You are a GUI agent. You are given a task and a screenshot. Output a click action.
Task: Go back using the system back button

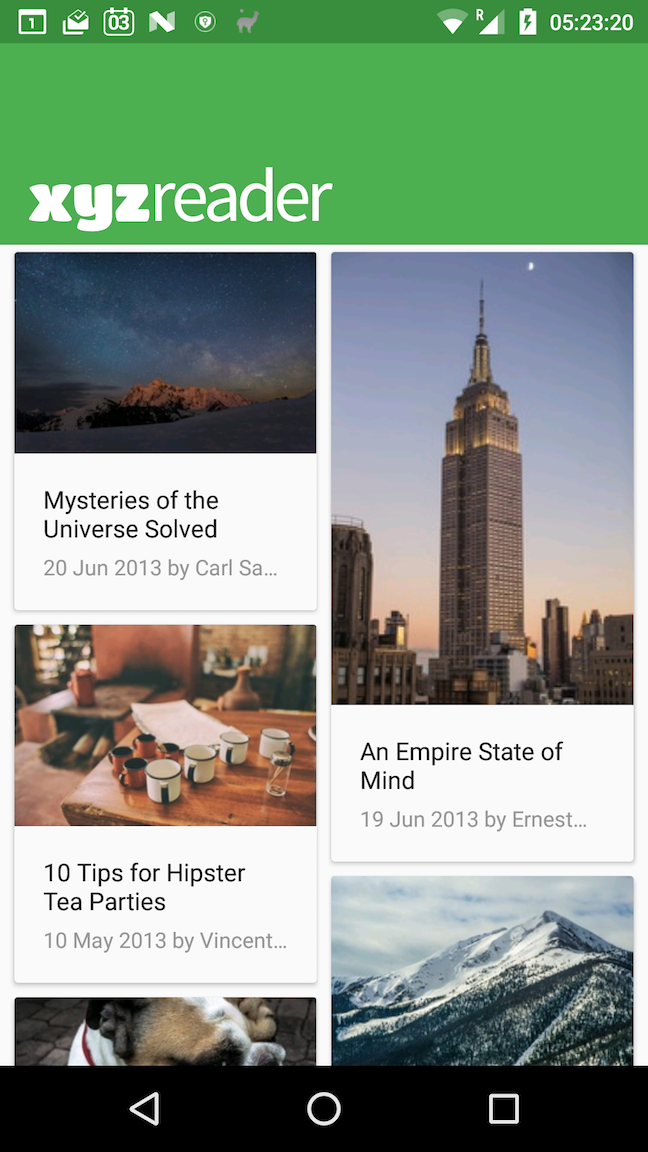tap(145, 1108)
